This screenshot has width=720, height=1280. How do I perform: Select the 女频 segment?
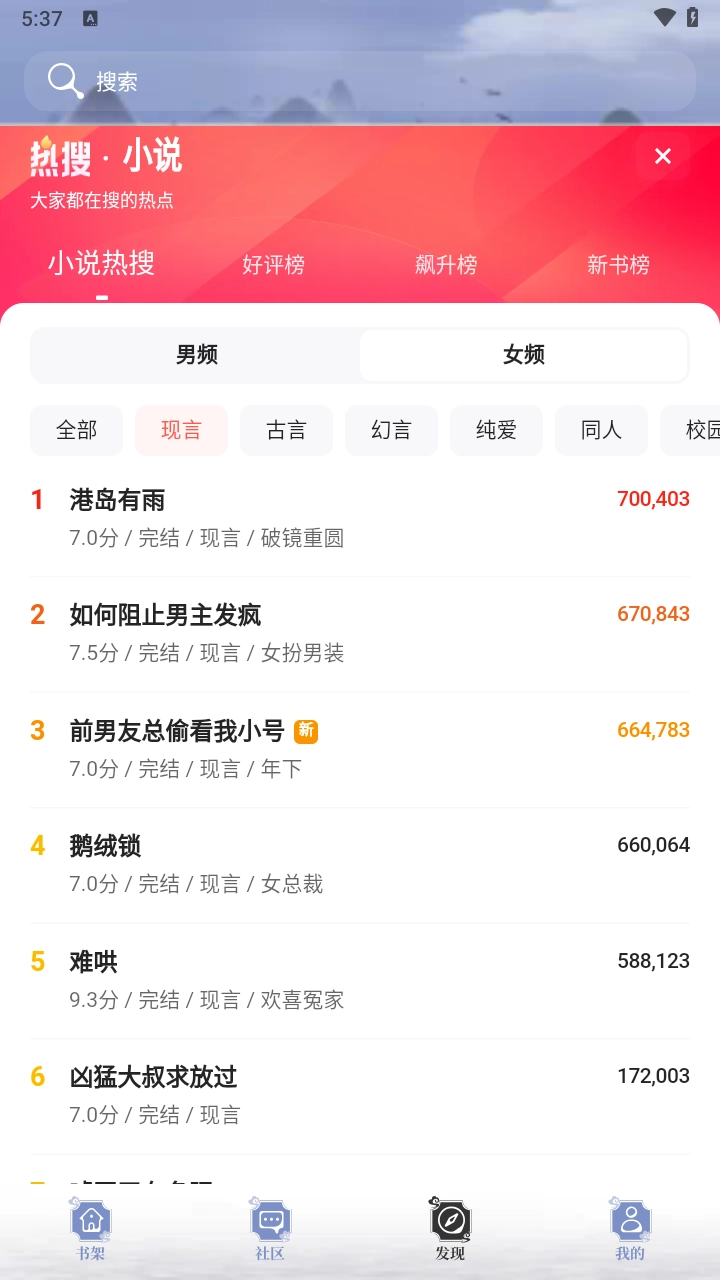pyautogui.click(x=523, y=355)
